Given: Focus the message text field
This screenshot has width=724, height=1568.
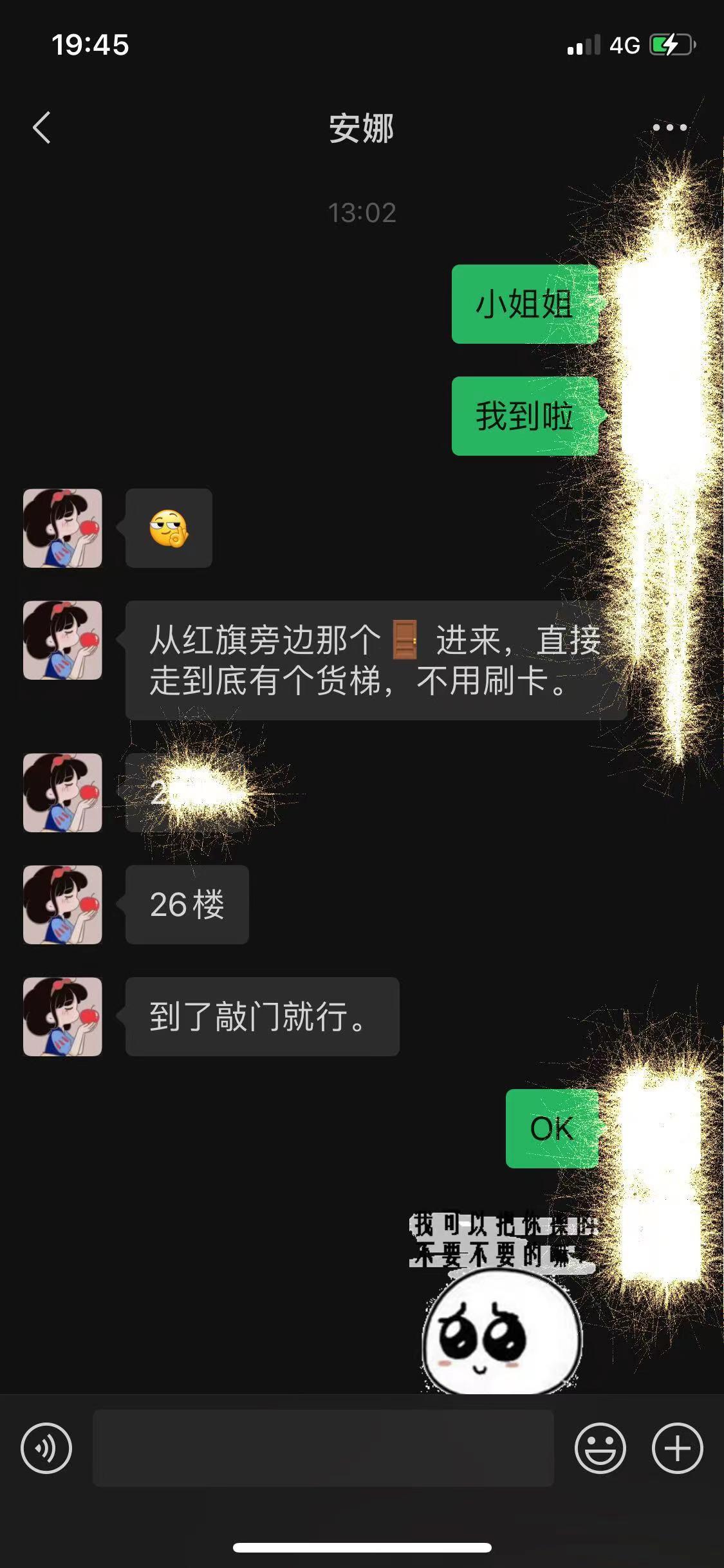Looking at the screenshot, I should click(x=323, y=1448).
